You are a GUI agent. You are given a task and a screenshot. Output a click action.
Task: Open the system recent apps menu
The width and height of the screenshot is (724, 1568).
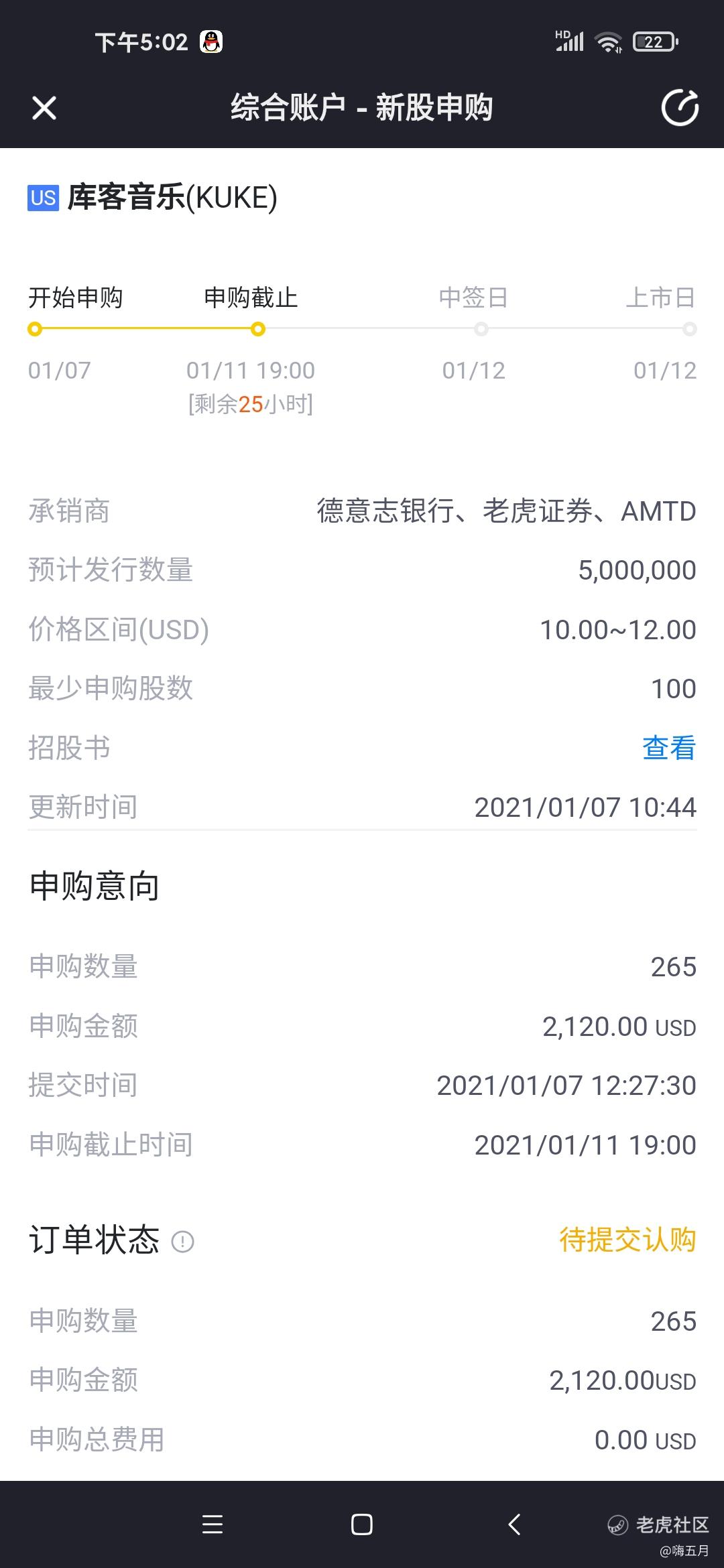[x=213, y=1524]
